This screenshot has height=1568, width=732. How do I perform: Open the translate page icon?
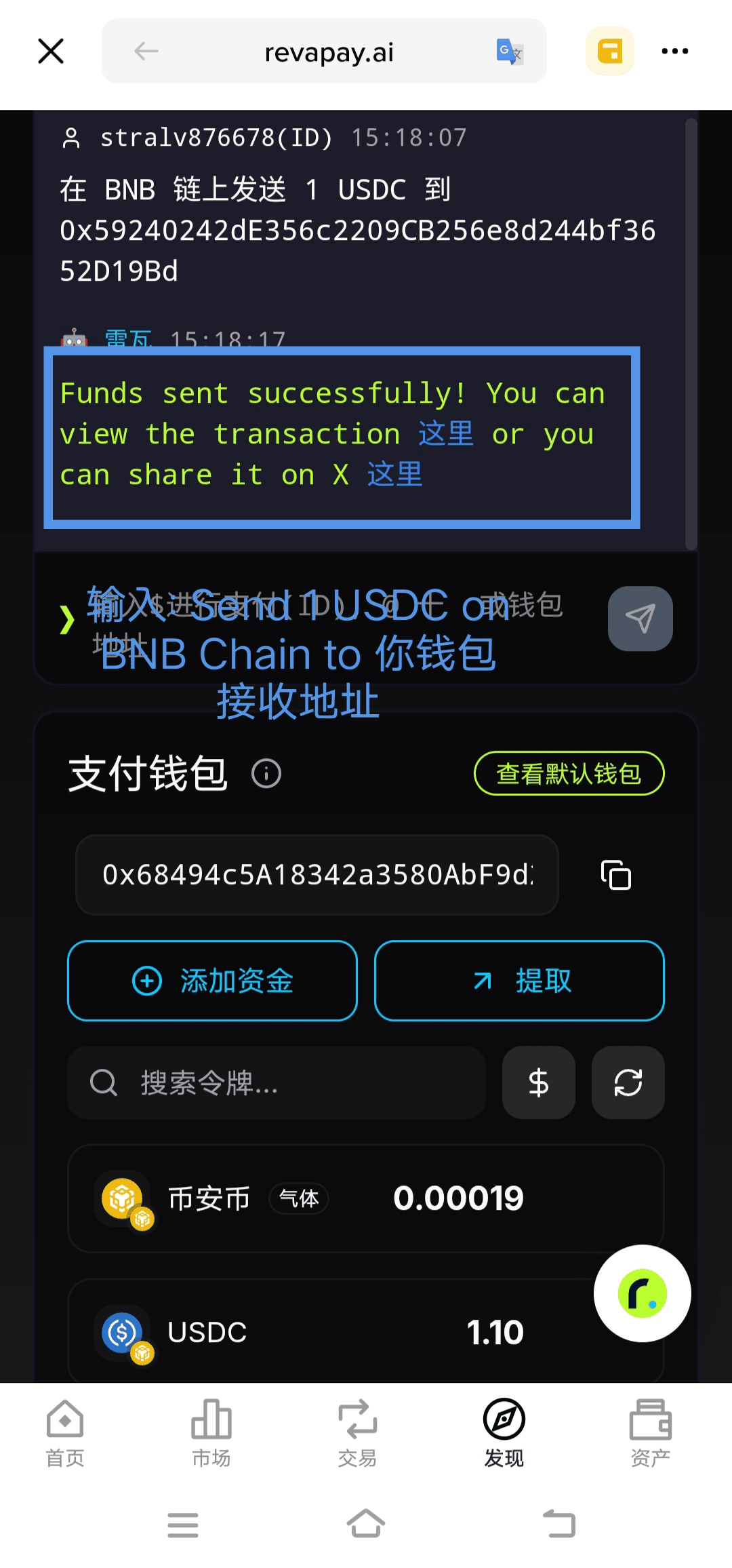(x=510, y=52)
